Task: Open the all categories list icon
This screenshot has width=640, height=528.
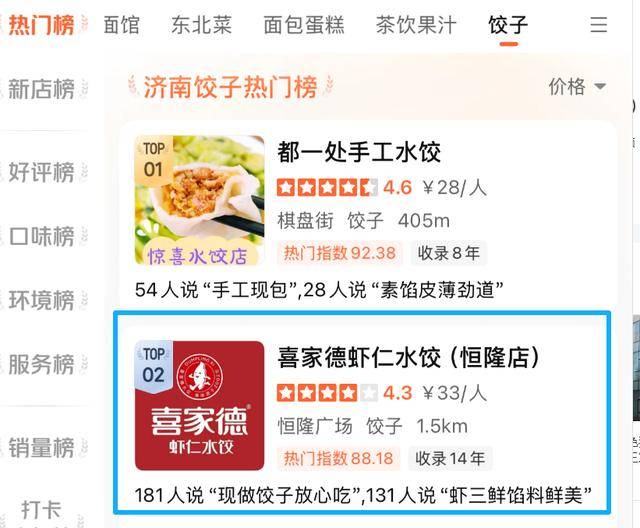Action: [x=598, y=25]
